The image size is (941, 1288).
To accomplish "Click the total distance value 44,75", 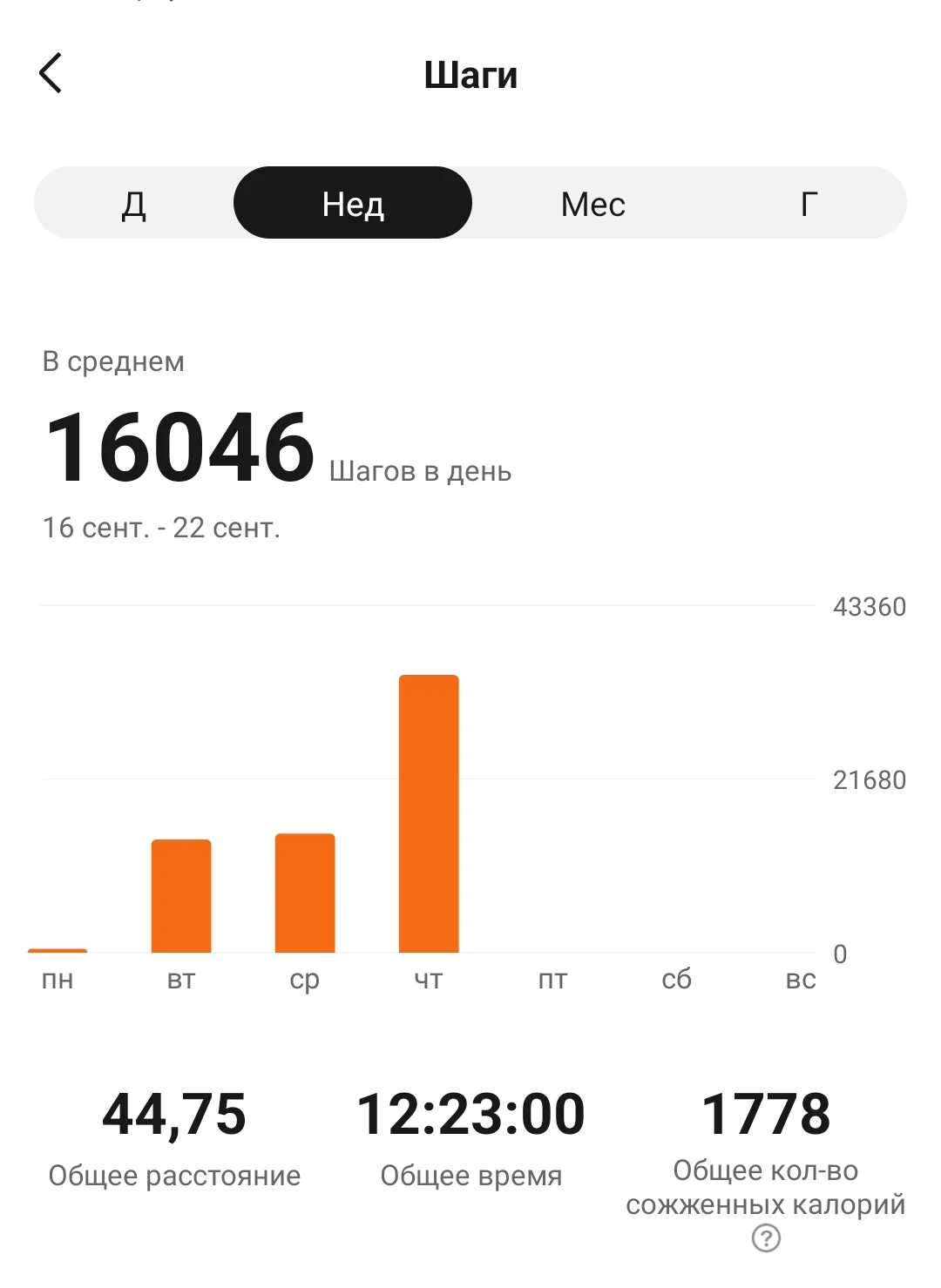I will (174, 1111).
